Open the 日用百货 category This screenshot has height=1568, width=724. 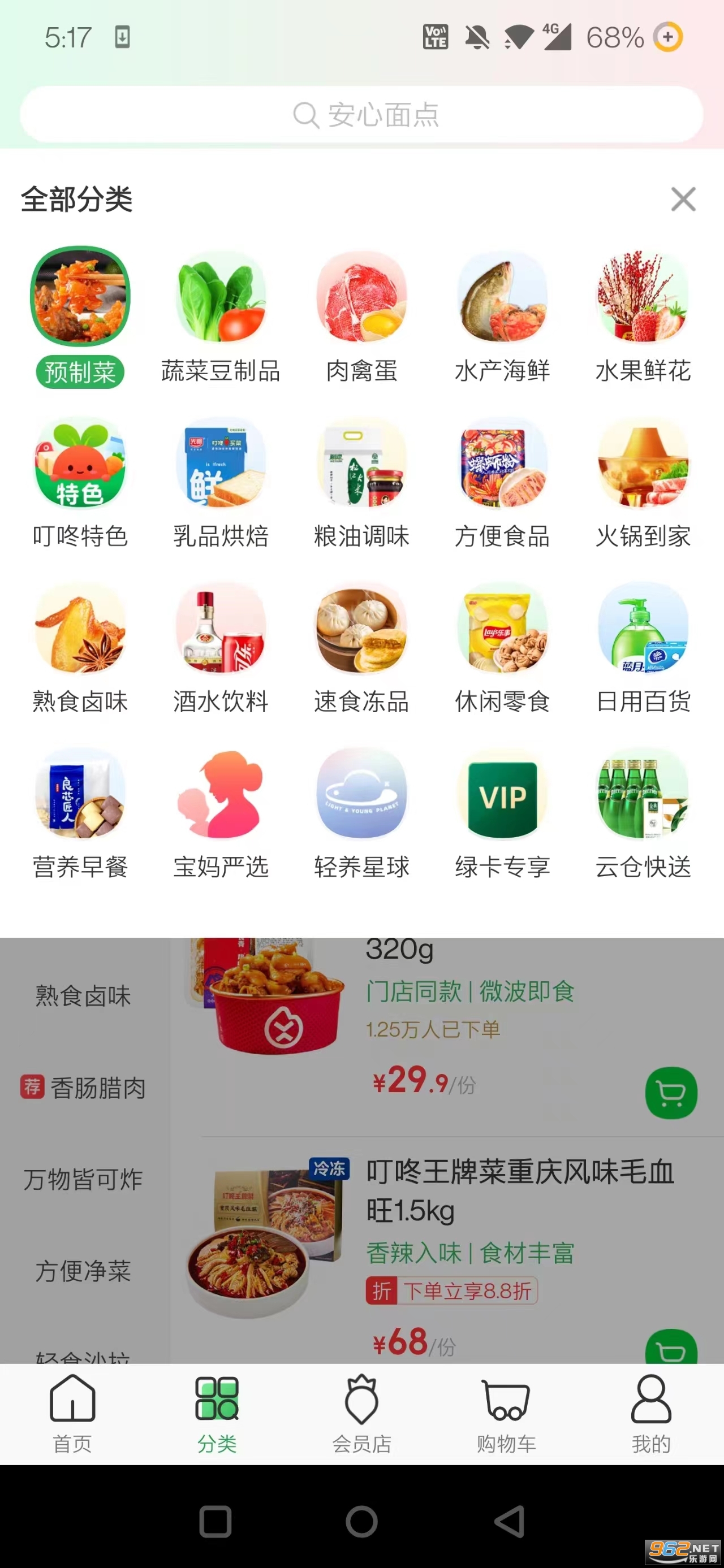(643, 648)
